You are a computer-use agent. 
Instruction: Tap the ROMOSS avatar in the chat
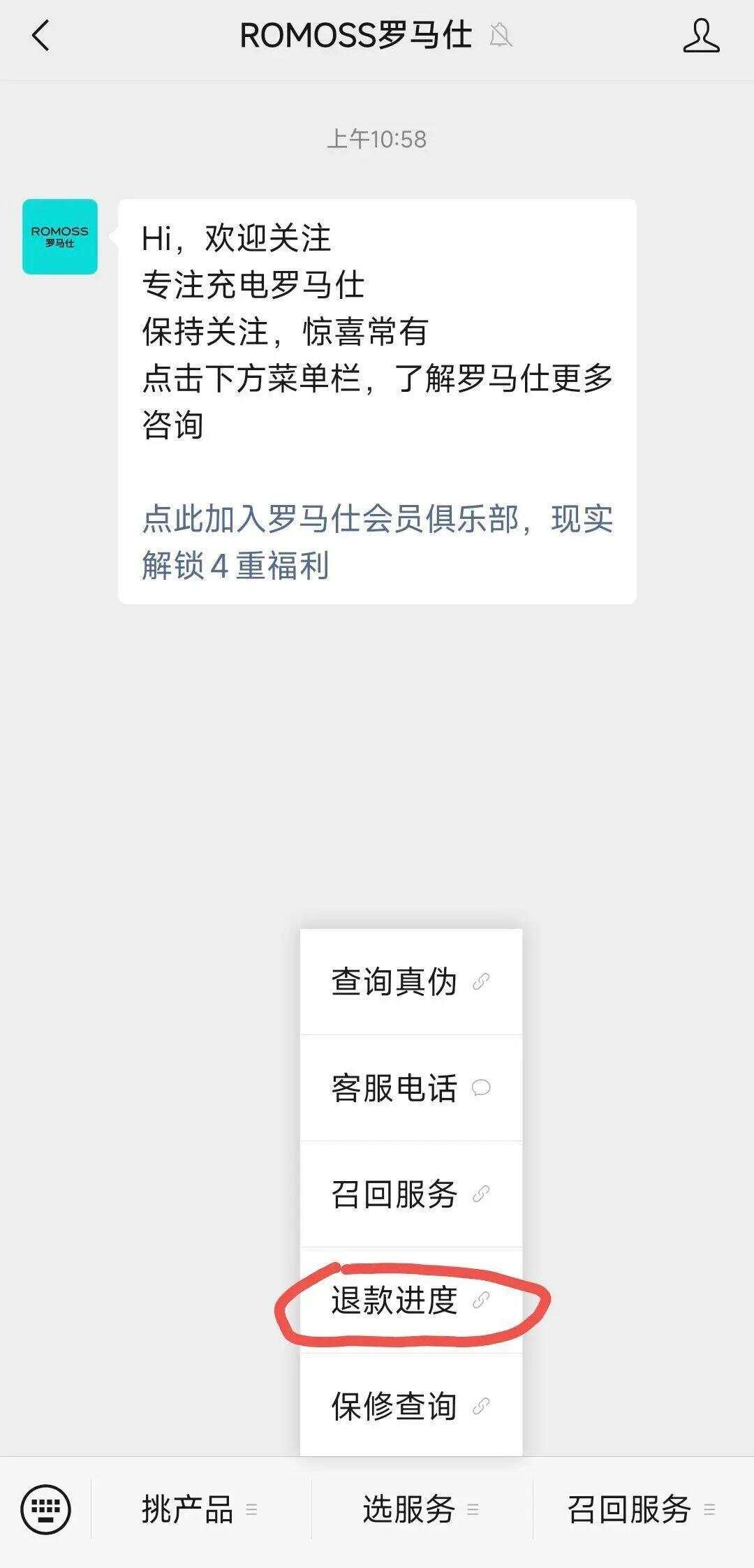point(60,237)
